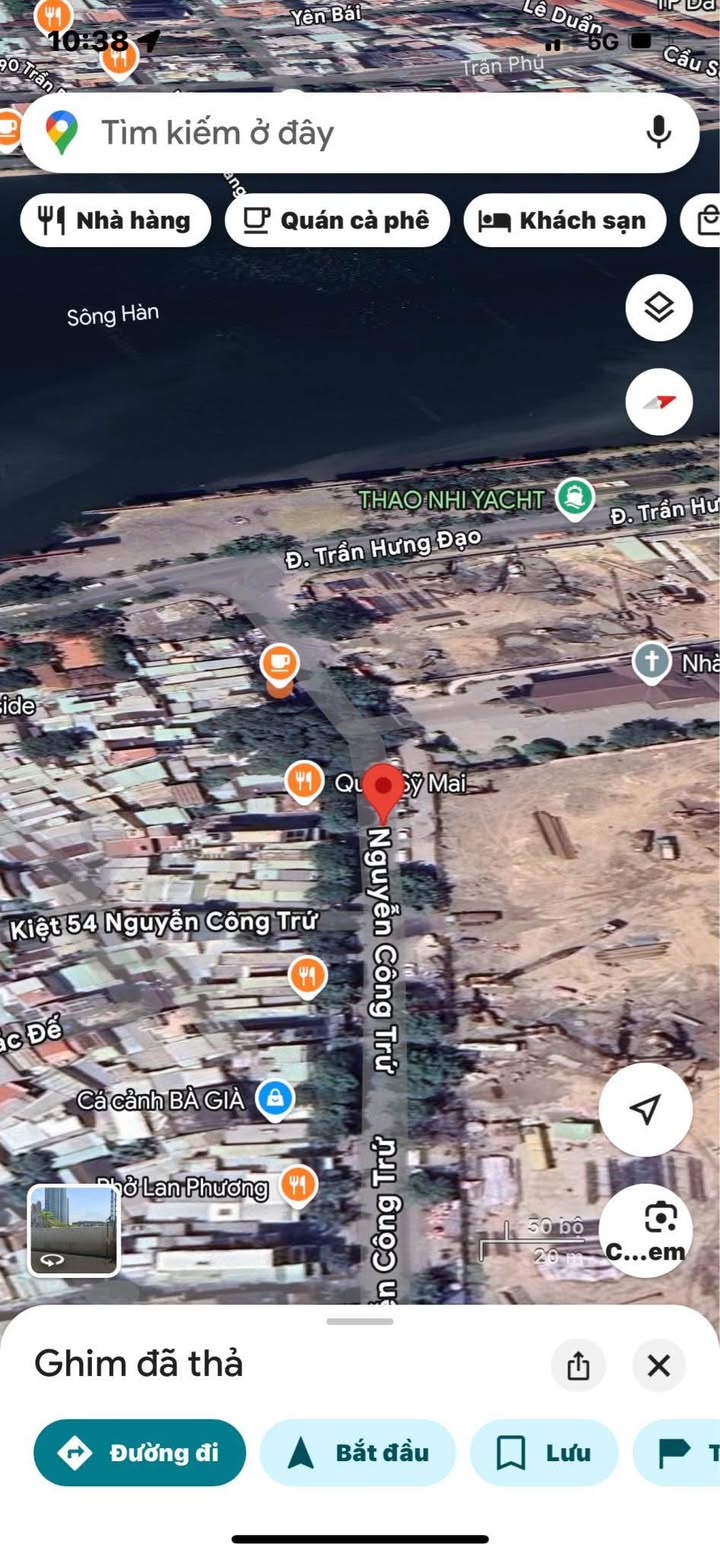The width and height of the screenshot is (720, 1557).
Task: Open the camera Lens view button
Action: coord(659,1229)
